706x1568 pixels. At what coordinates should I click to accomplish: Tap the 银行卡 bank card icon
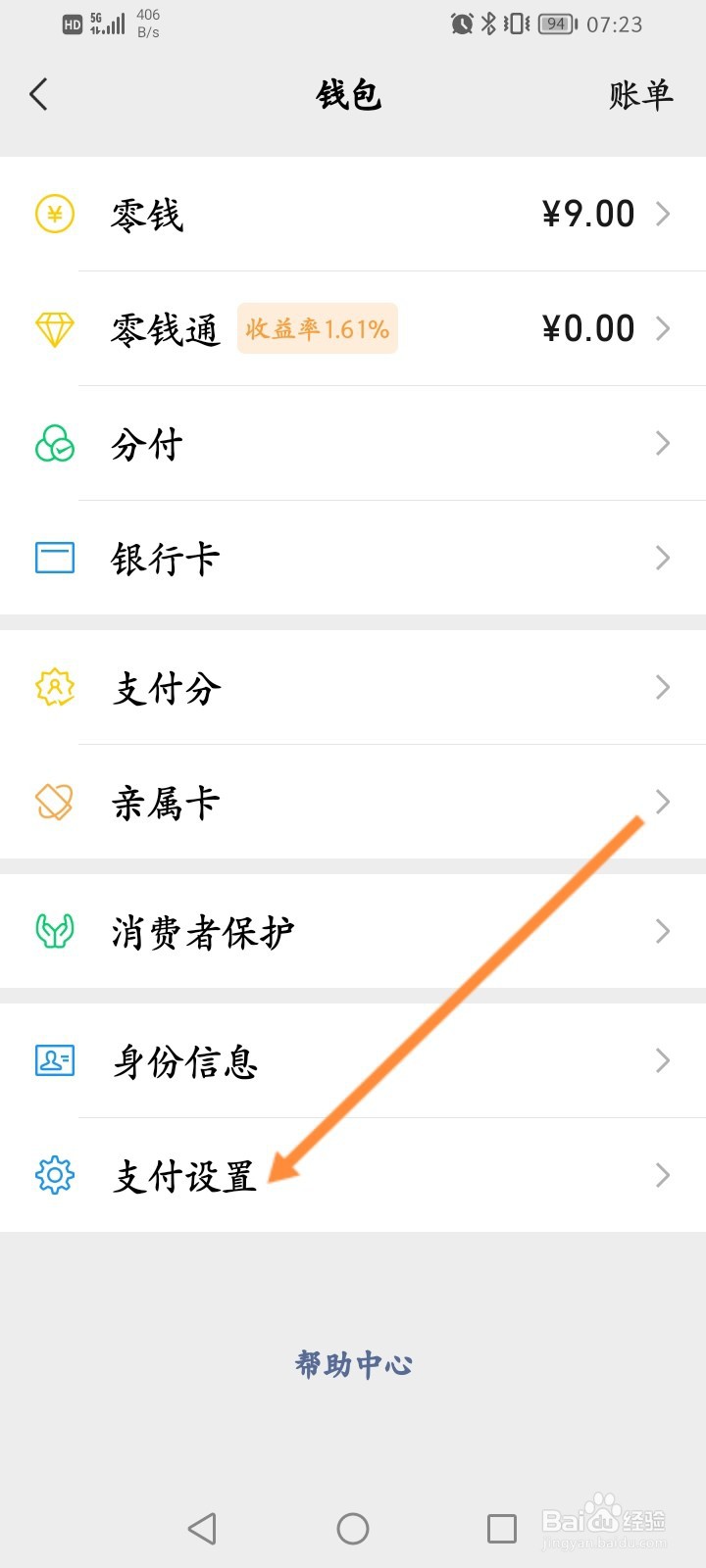pyautogui.click(x=54, y=557)
